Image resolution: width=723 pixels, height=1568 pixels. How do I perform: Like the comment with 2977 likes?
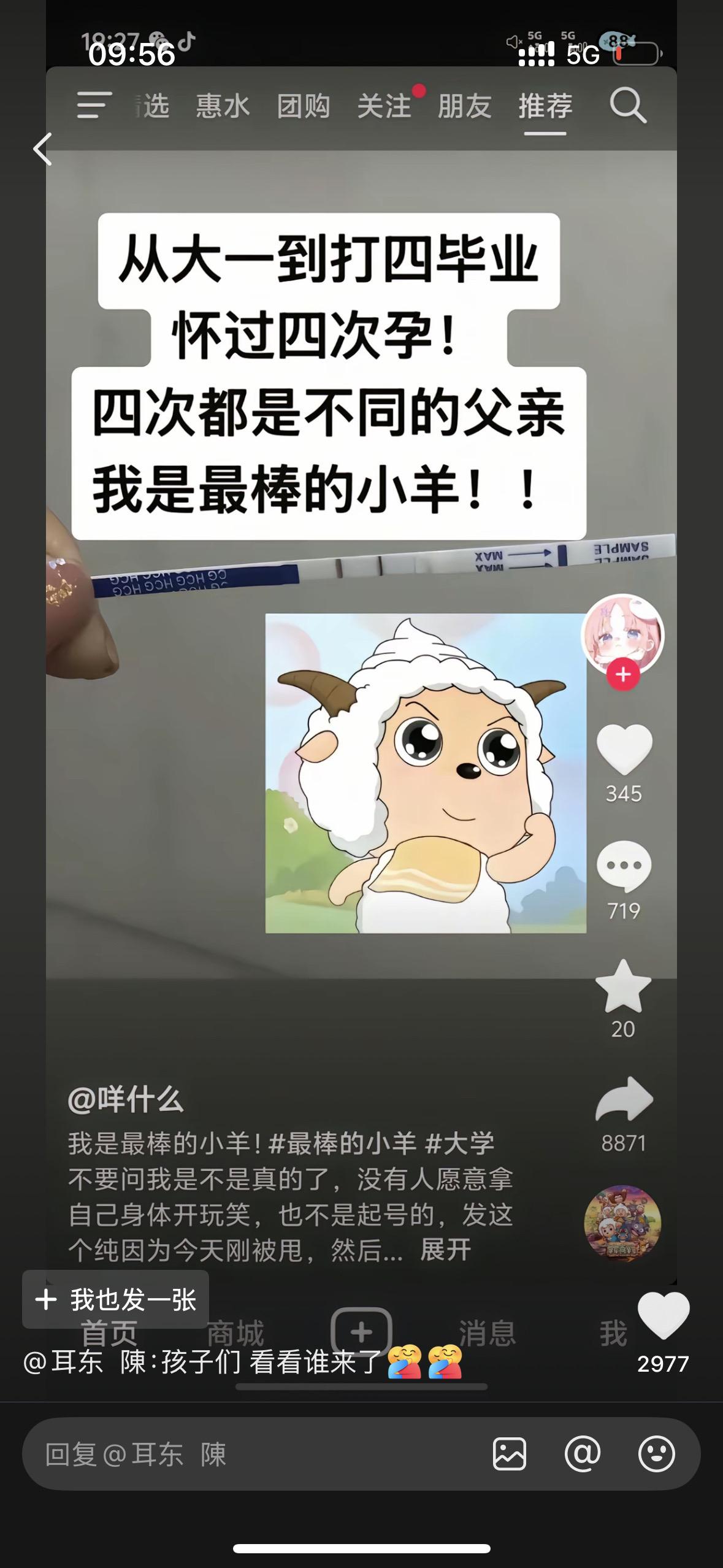[x=663, y=1316]
